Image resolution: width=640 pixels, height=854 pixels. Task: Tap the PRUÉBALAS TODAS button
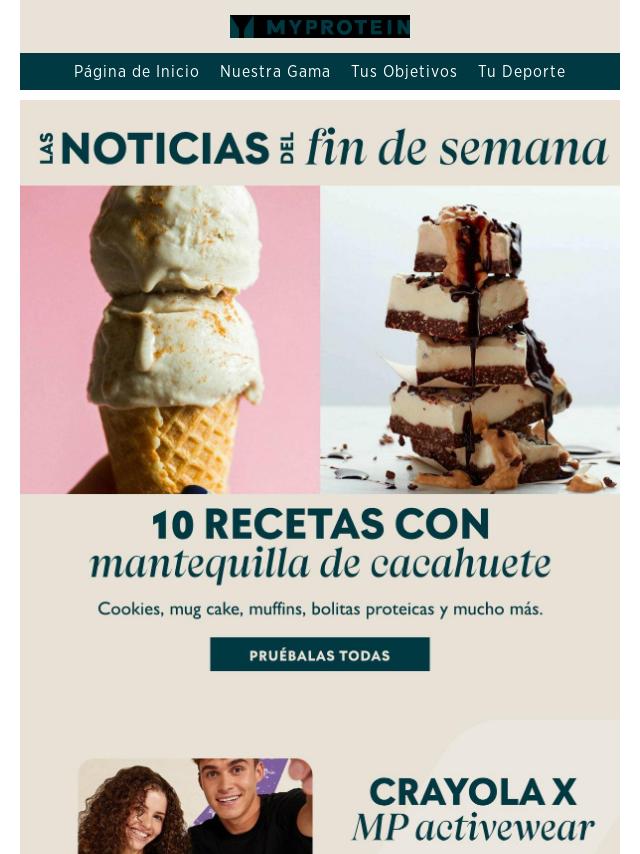pos(319,655)
